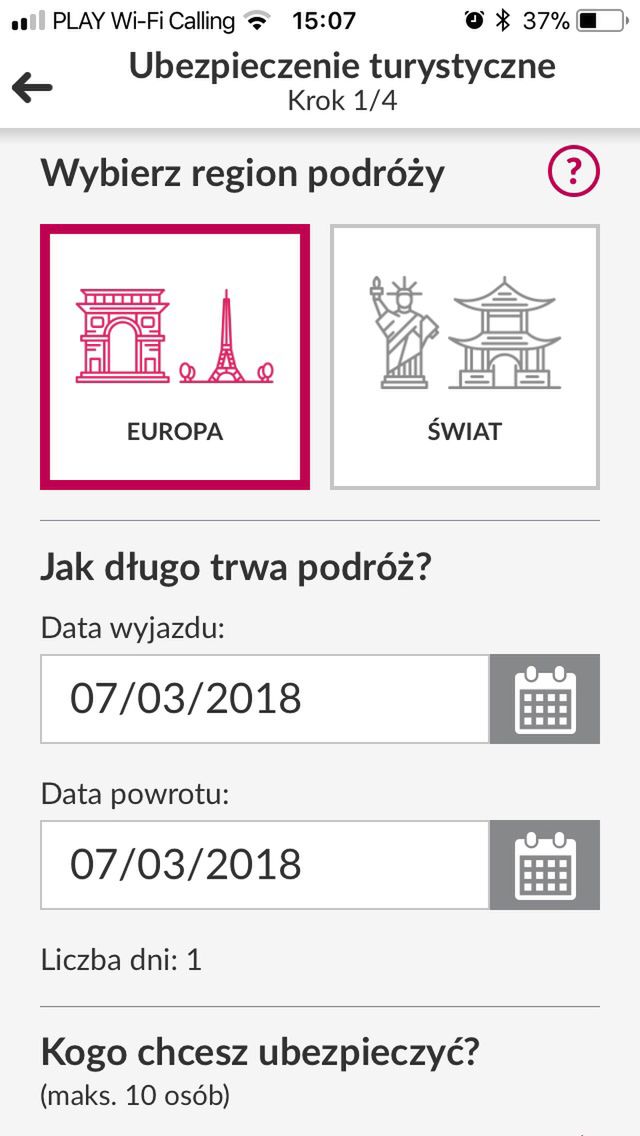The height and width of the screenshot is (1136, 640).
Task: Select the Europa region tile
Action: coord(175,356)
